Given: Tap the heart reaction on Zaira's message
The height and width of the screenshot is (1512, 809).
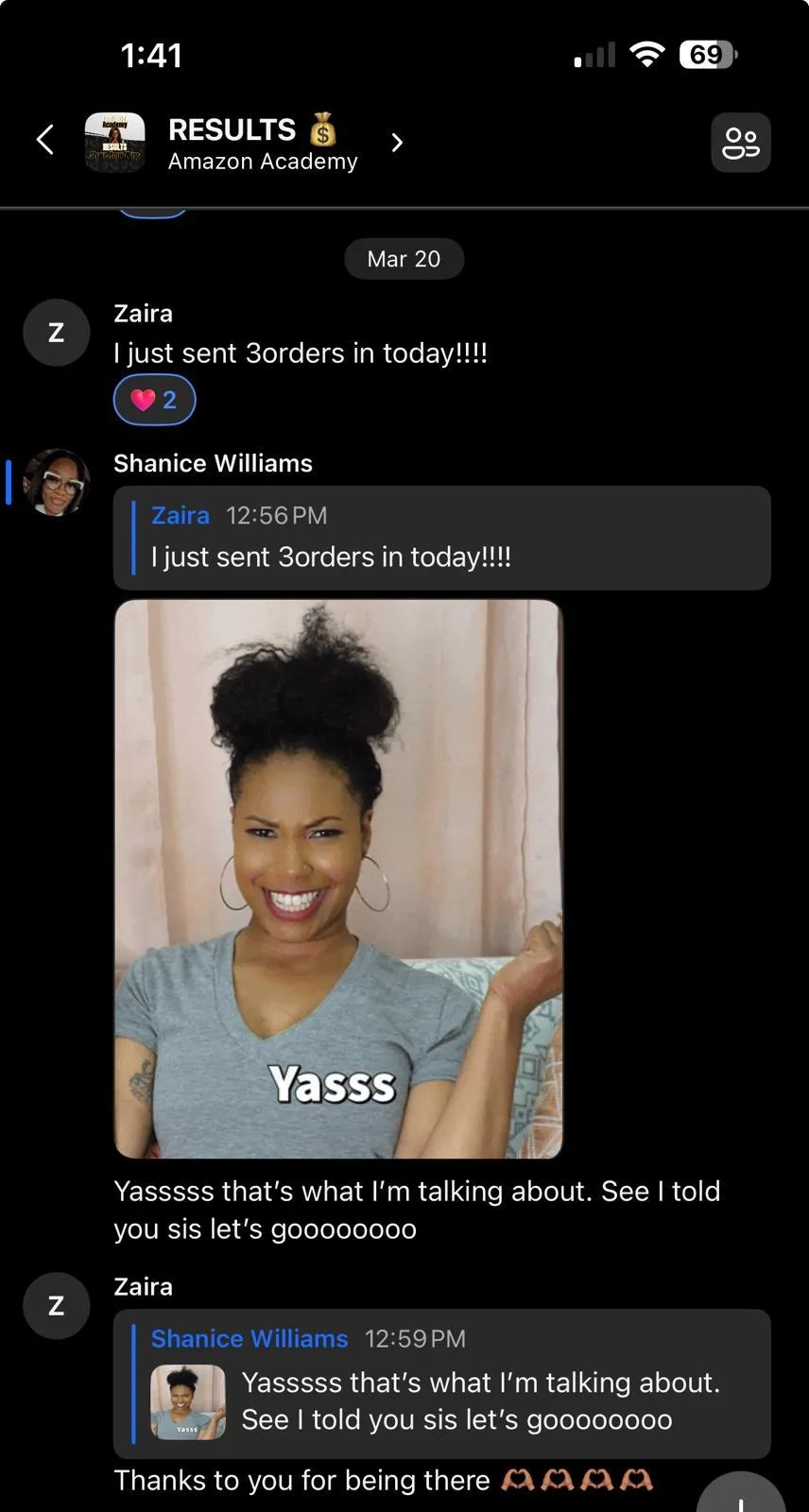Looking at the screenshot, I should [154, 400].
